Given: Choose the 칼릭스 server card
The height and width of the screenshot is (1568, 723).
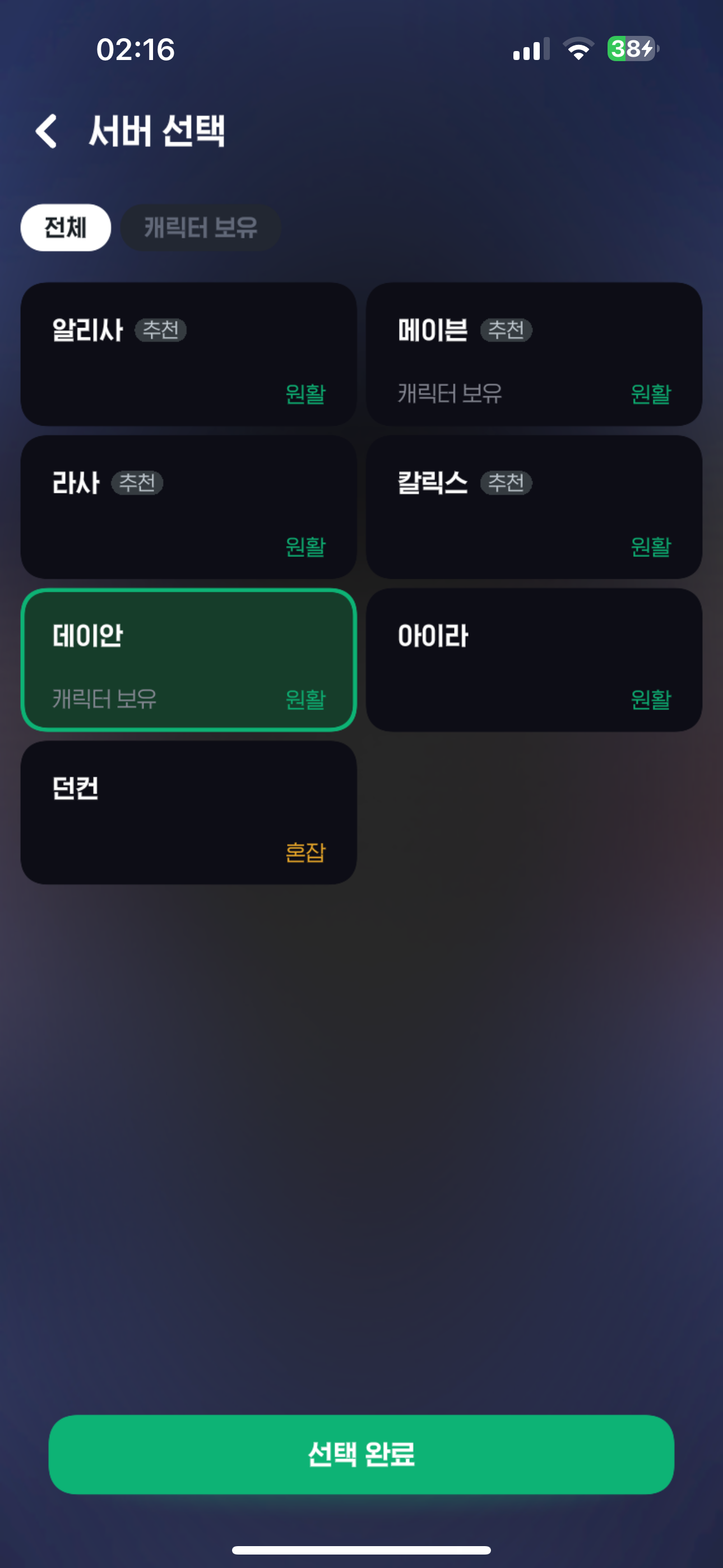Looking at the screenshot, I should tap(534, 507).
